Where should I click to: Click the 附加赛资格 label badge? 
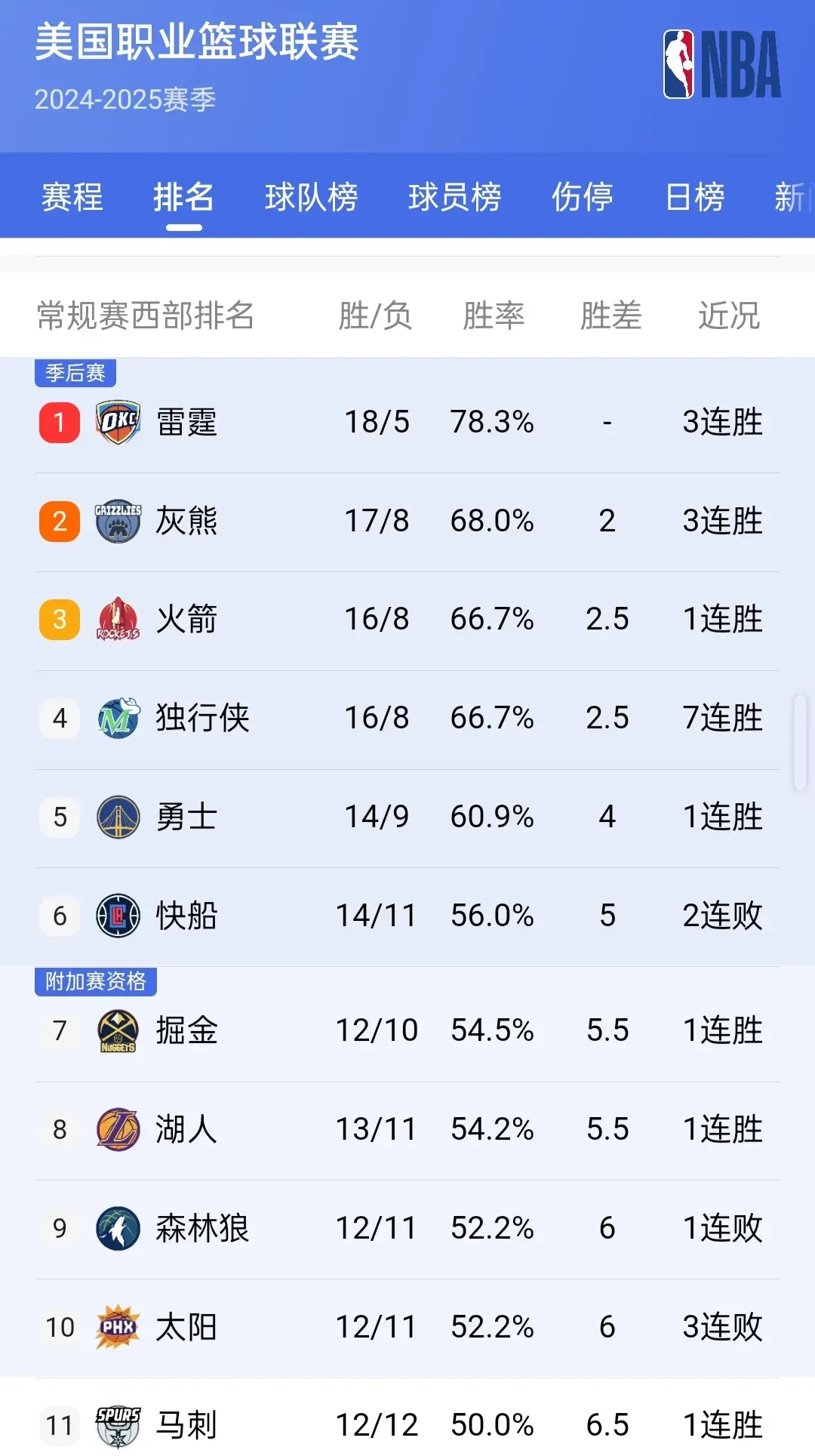pos(95,981)
